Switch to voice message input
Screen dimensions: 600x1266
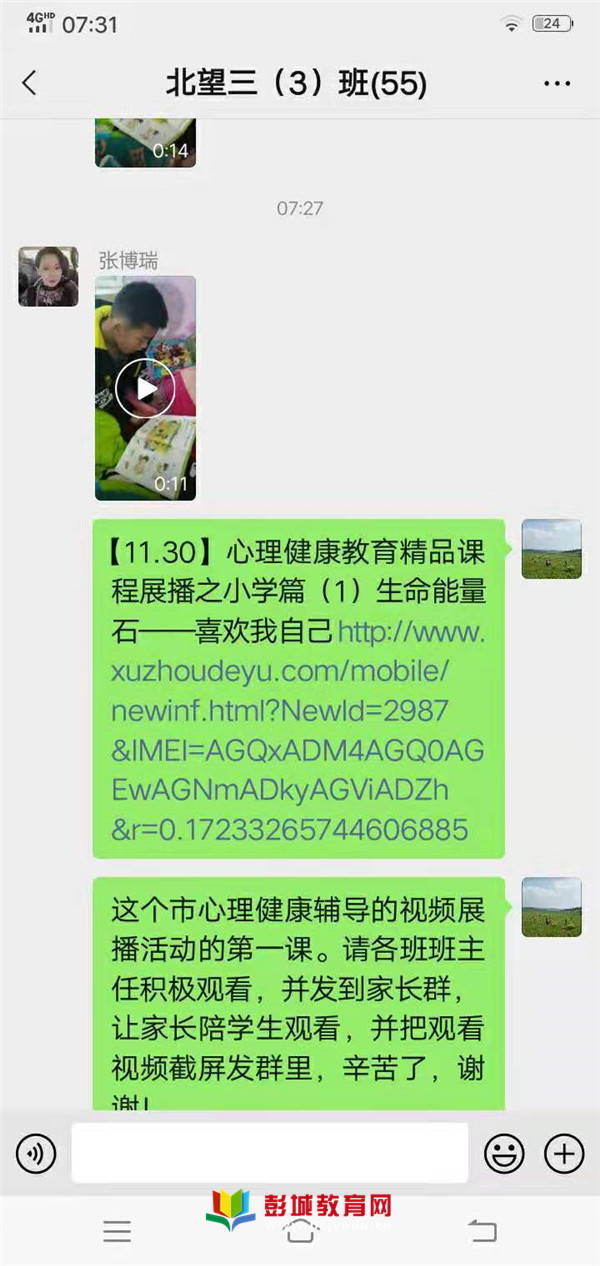(36, 1154)
